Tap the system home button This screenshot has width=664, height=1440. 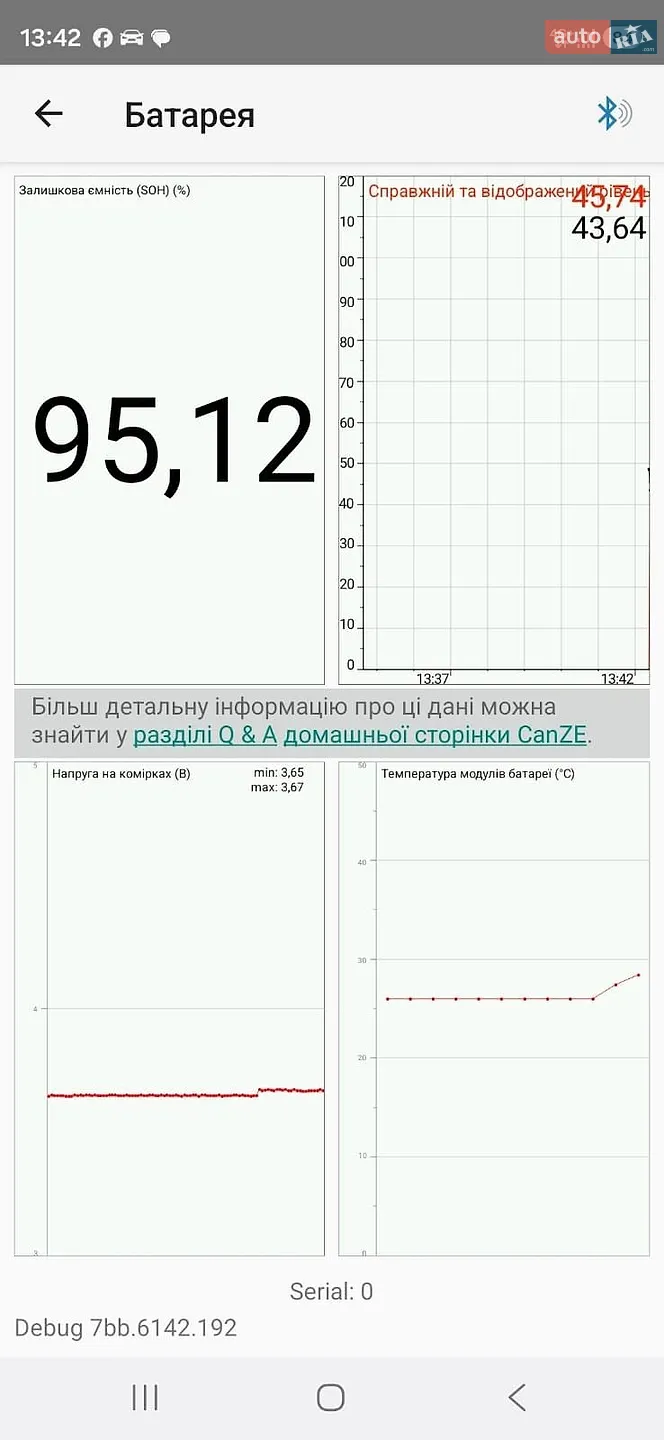tap(331, 1397)
